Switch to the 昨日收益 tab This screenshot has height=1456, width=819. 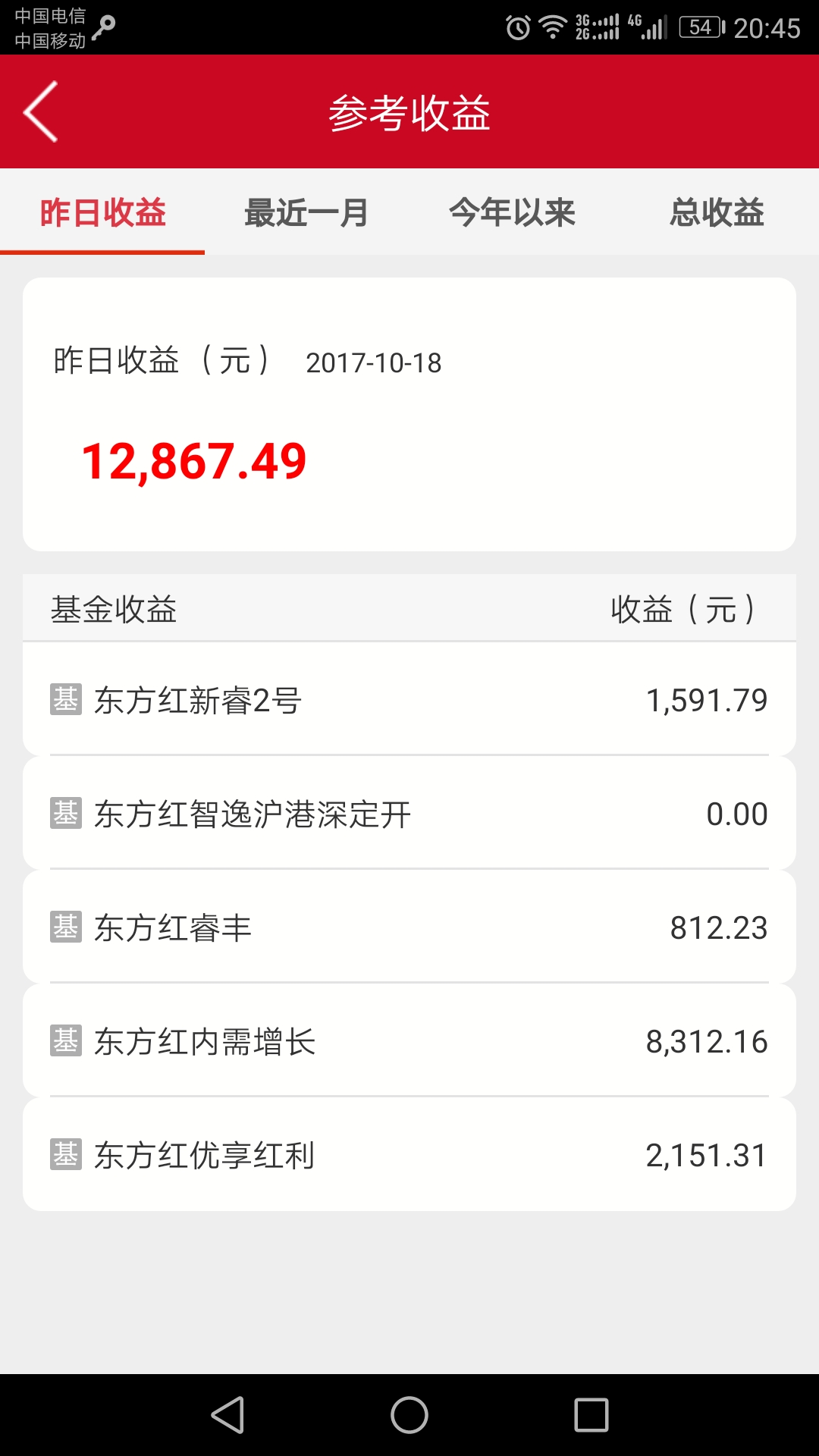[102, 212]
